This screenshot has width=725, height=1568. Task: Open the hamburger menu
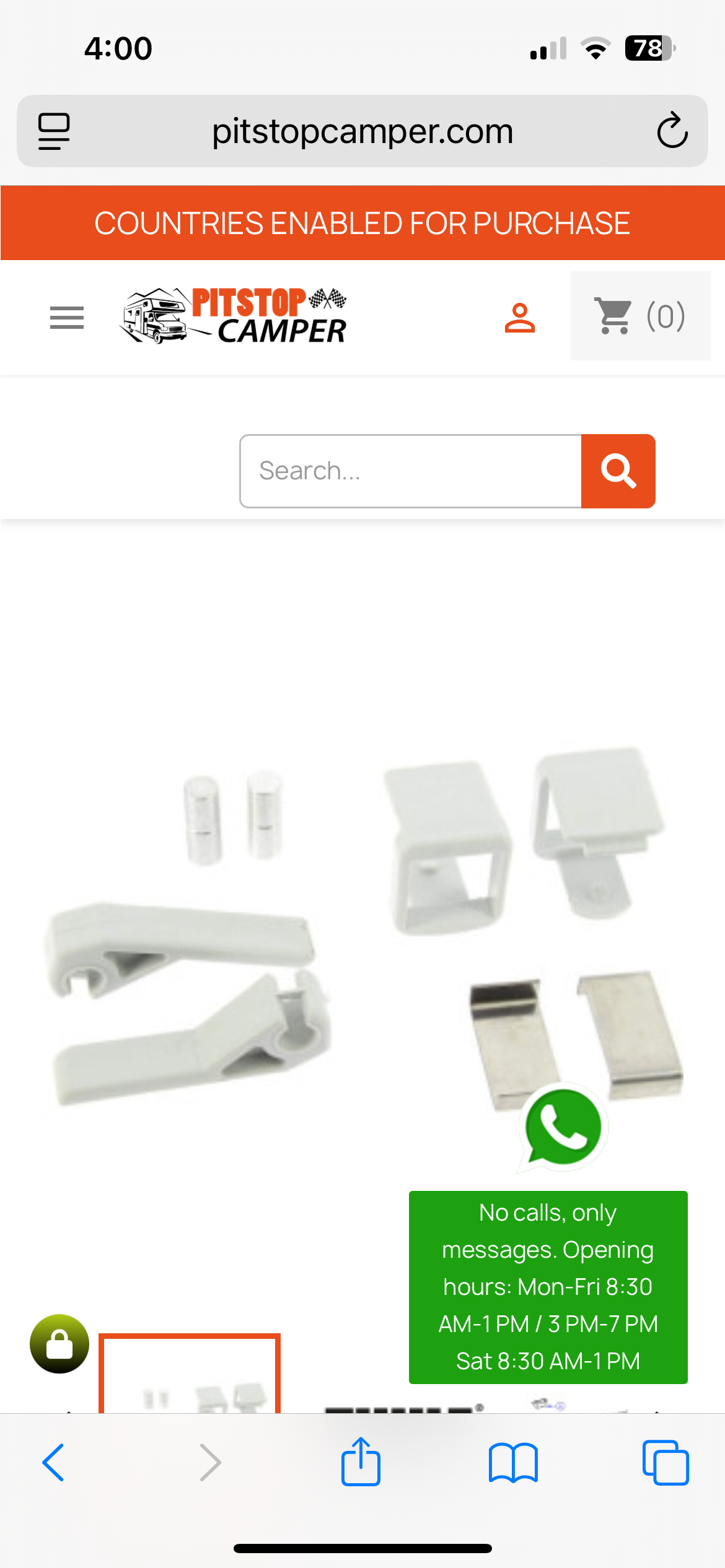[x=67, y=318]
